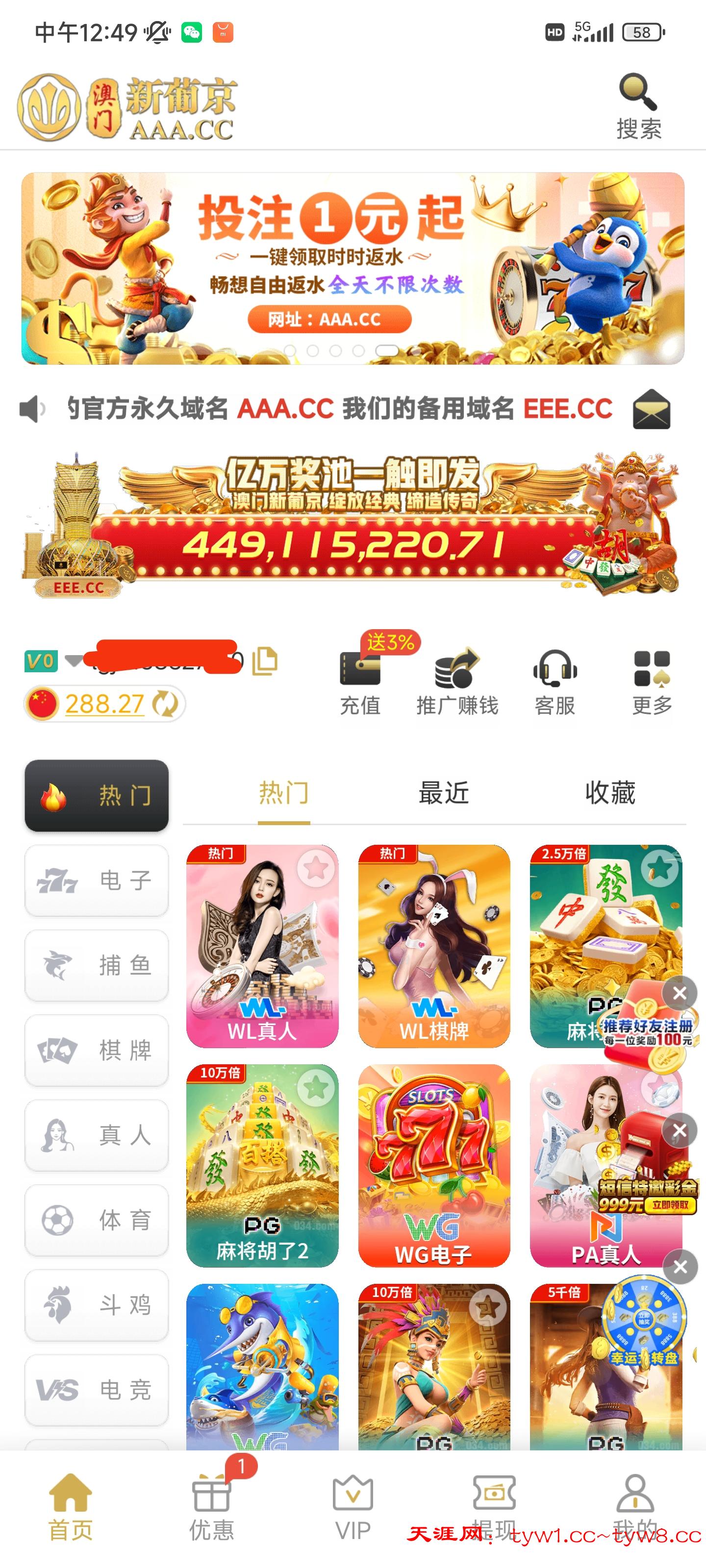Switch to the 收藏 tab
The image size is (706, 1568).
click(610, 793)
